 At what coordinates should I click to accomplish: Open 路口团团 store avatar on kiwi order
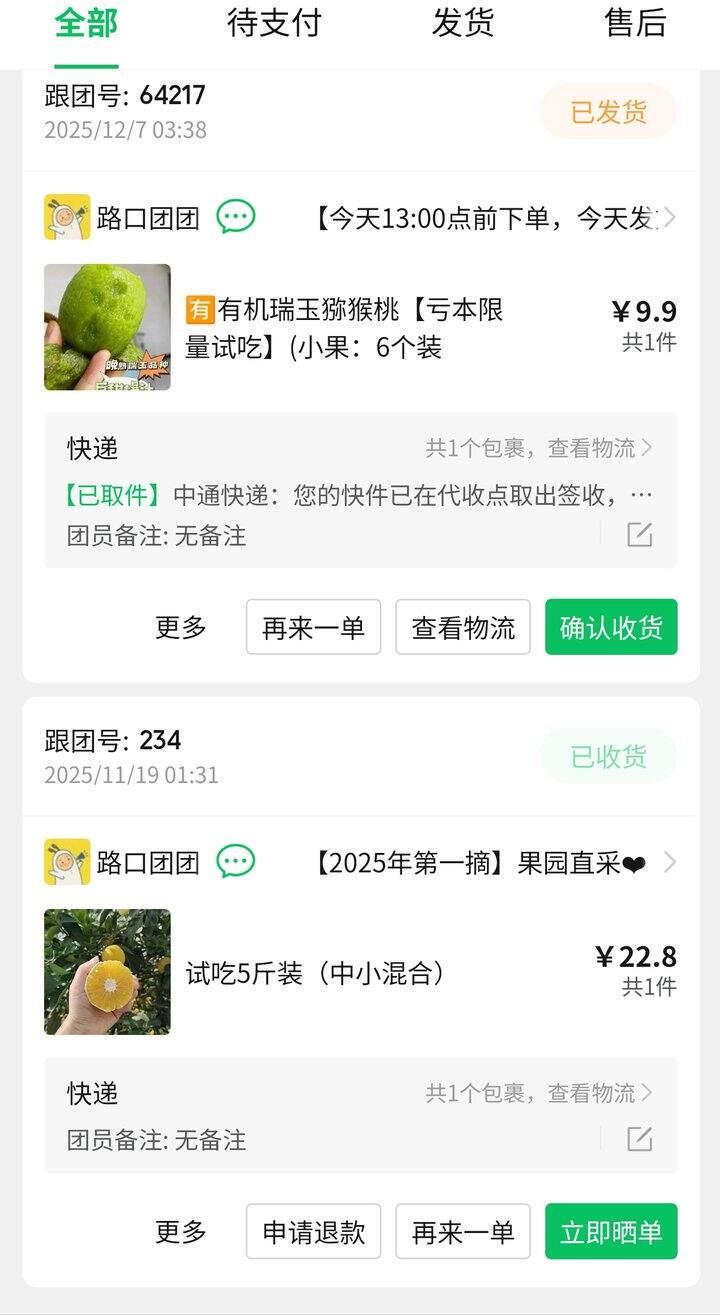68,217
